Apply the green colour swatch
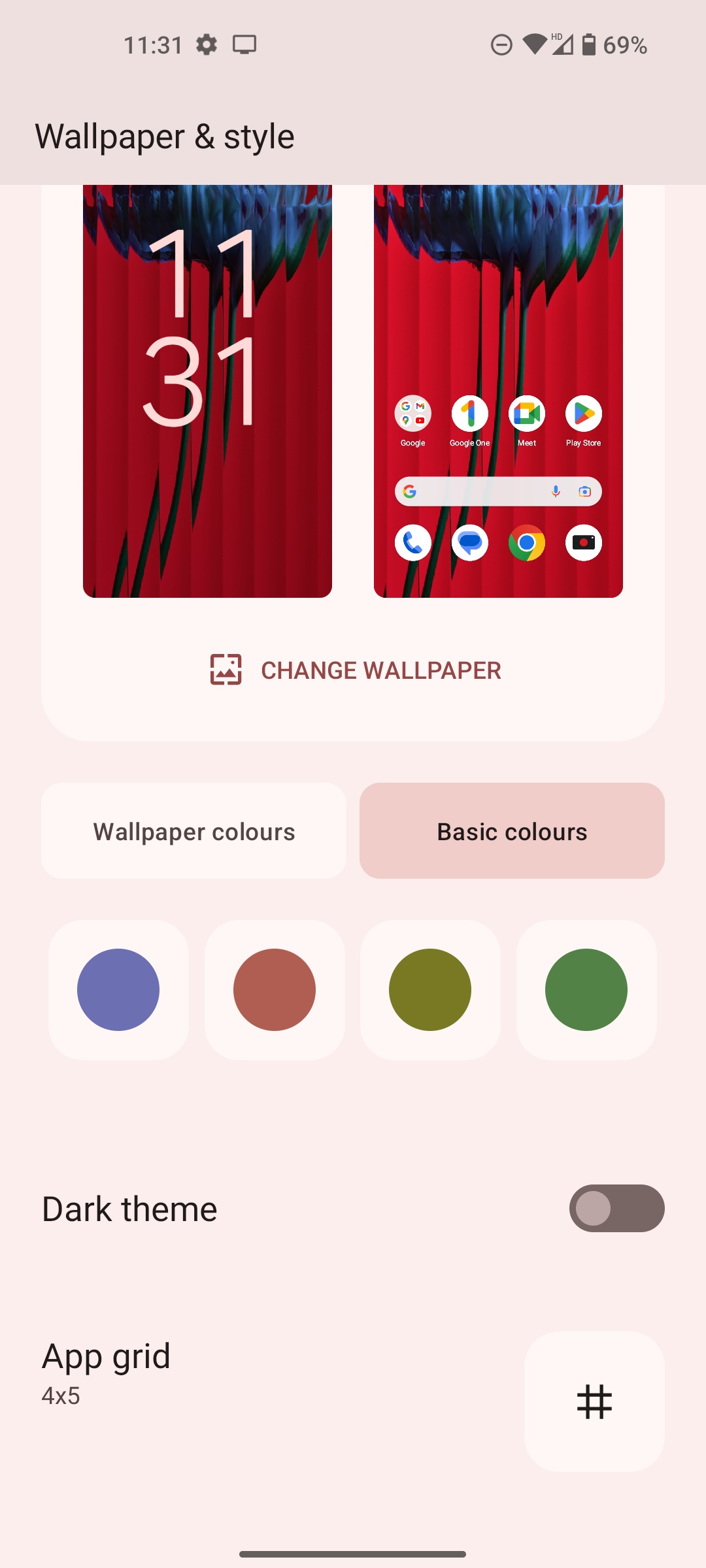Screen dimensions: 706x1568 [x=586, y=989]
